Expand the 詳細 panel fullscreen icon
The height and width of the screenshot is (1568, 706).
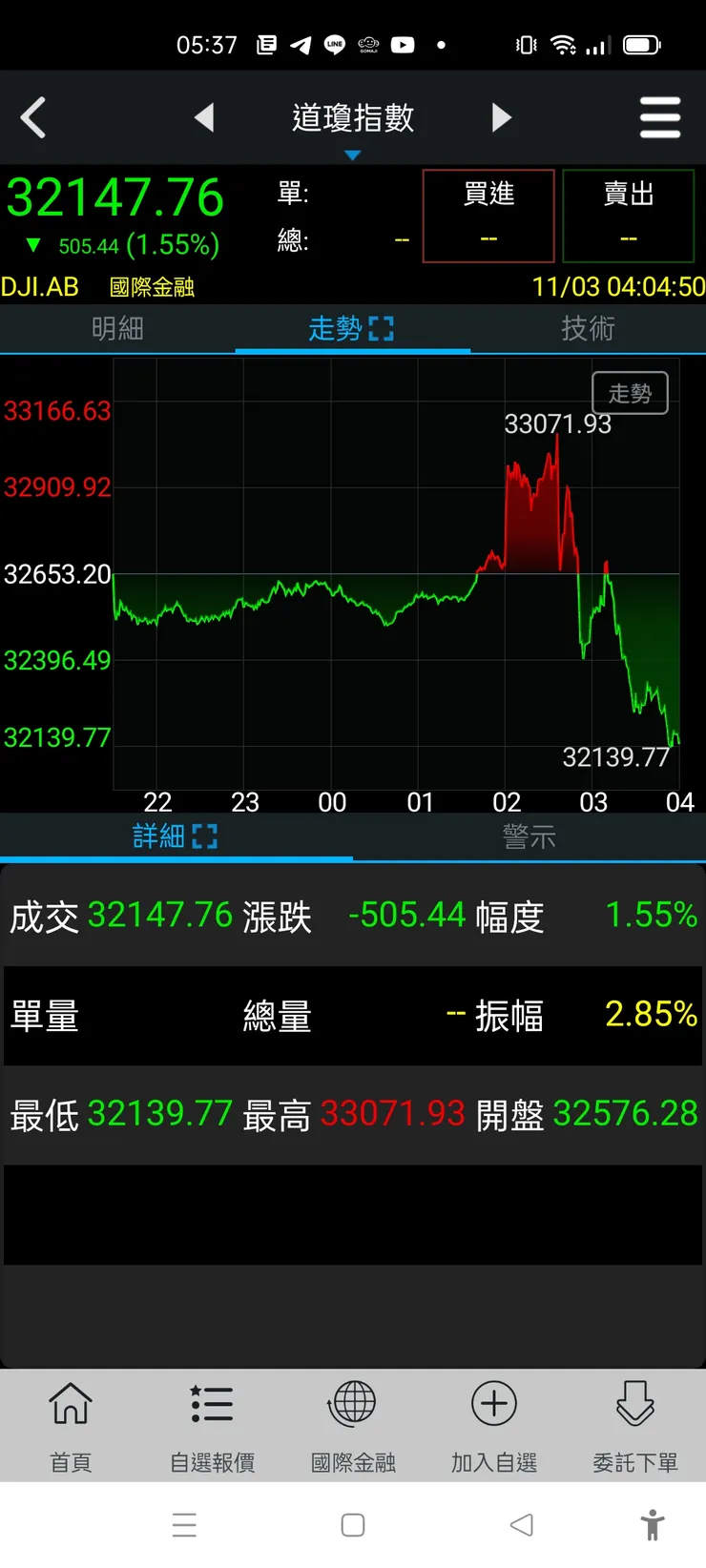coord(202,836)
